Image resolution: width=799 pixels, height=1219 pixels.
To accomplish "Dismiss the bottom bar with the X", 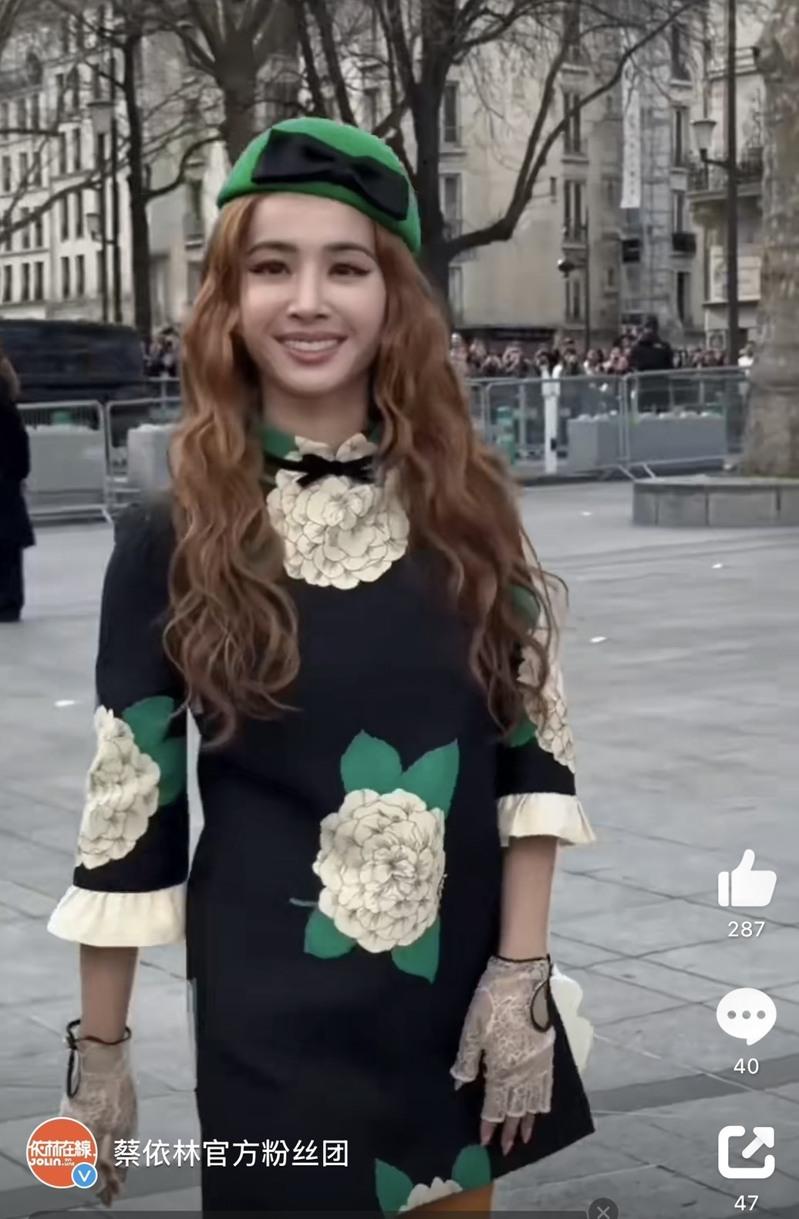I will coord(602,1210).
